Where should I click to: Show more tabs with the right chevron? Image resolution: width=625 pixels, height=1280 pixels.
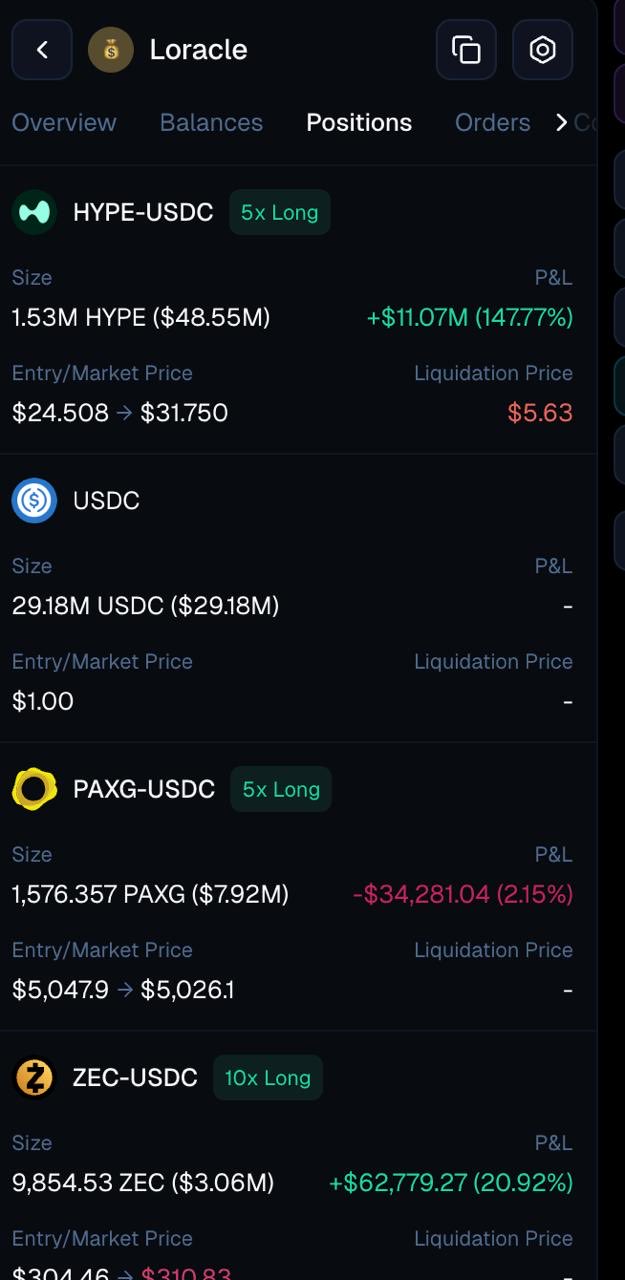[x=561, y=123]
